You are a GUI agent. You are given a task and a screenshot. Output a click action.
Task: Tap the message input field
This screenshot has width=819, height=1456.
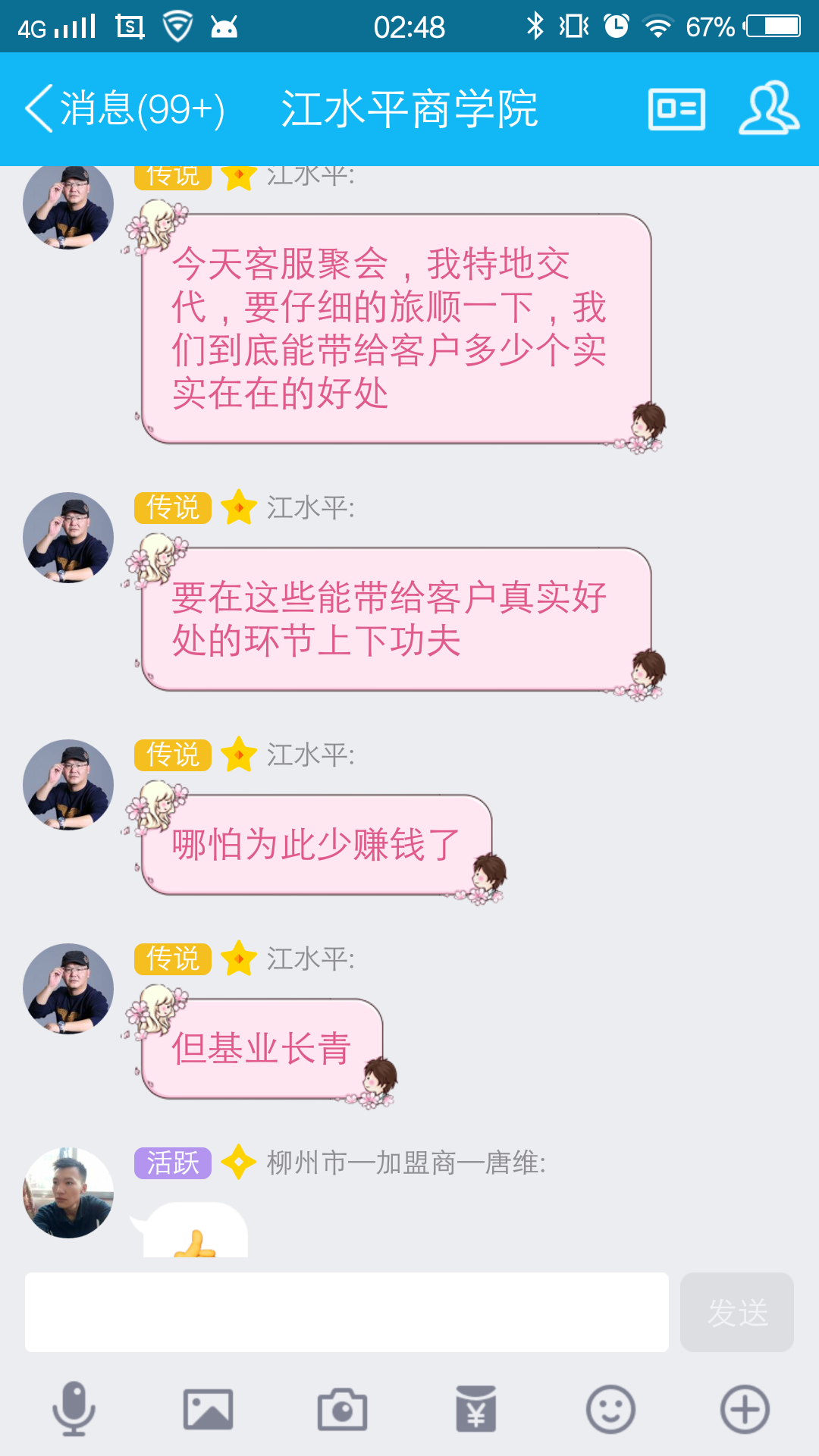(x=347, y=1312)
